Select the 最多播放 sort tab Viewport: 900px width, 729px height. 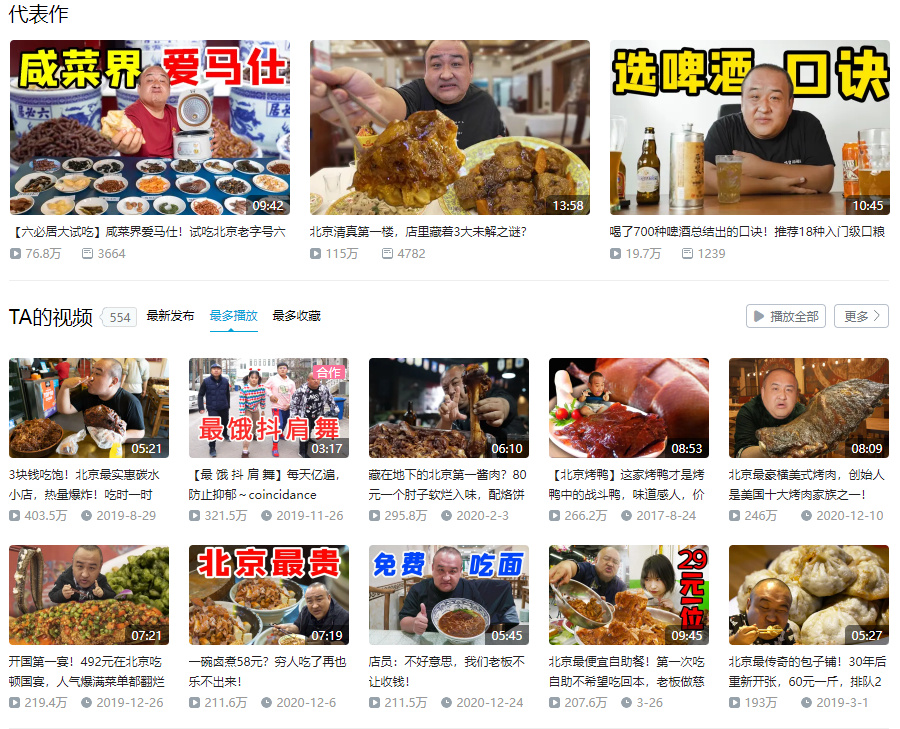pos(233,316)
